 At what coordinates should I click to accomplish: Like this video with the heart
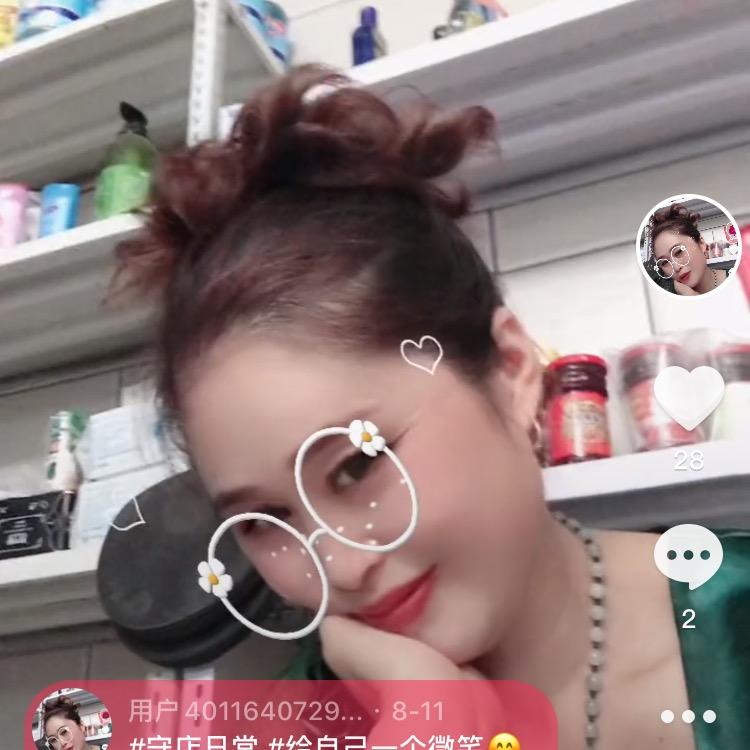pyautogui.click(x=688, y=397)
